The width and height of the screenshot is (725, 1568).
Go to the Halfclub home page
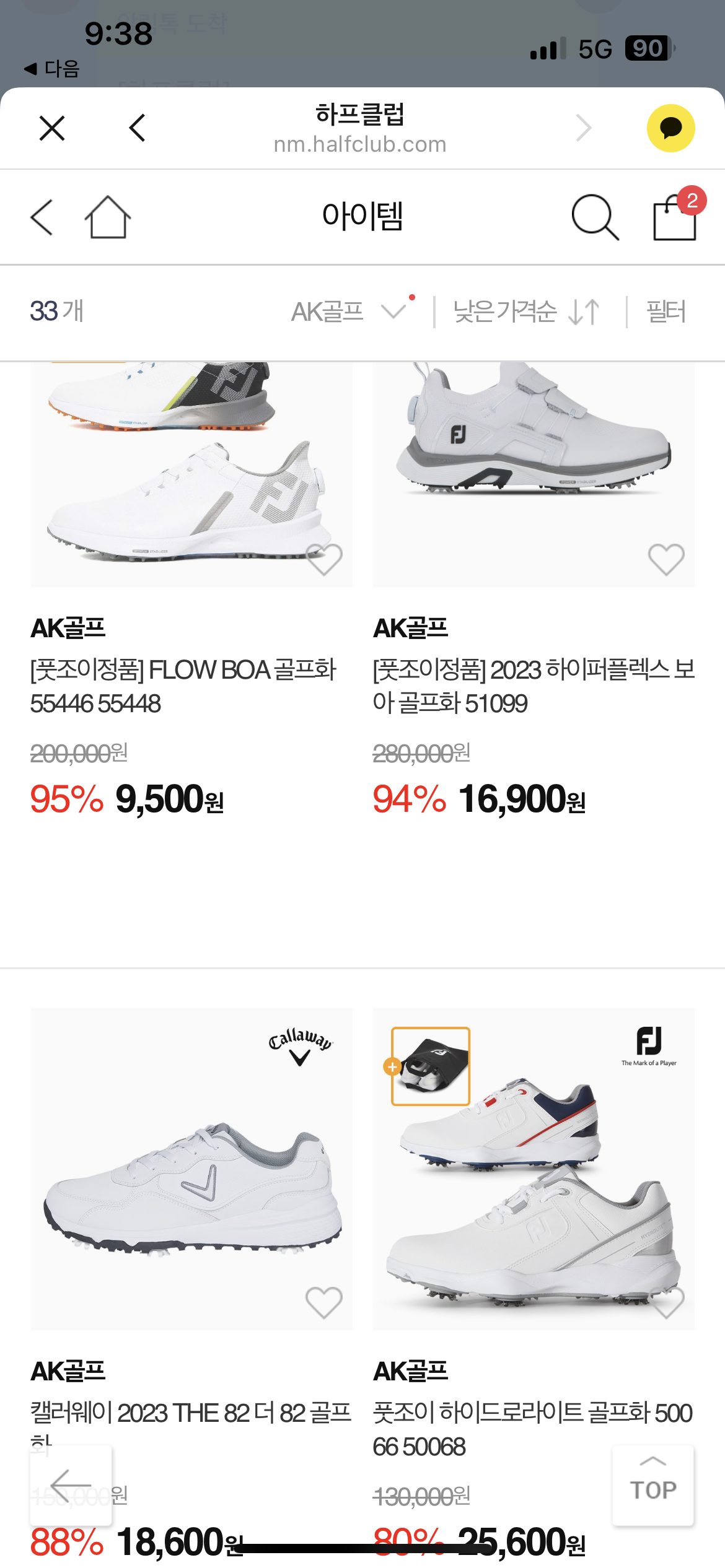(108, 217)
